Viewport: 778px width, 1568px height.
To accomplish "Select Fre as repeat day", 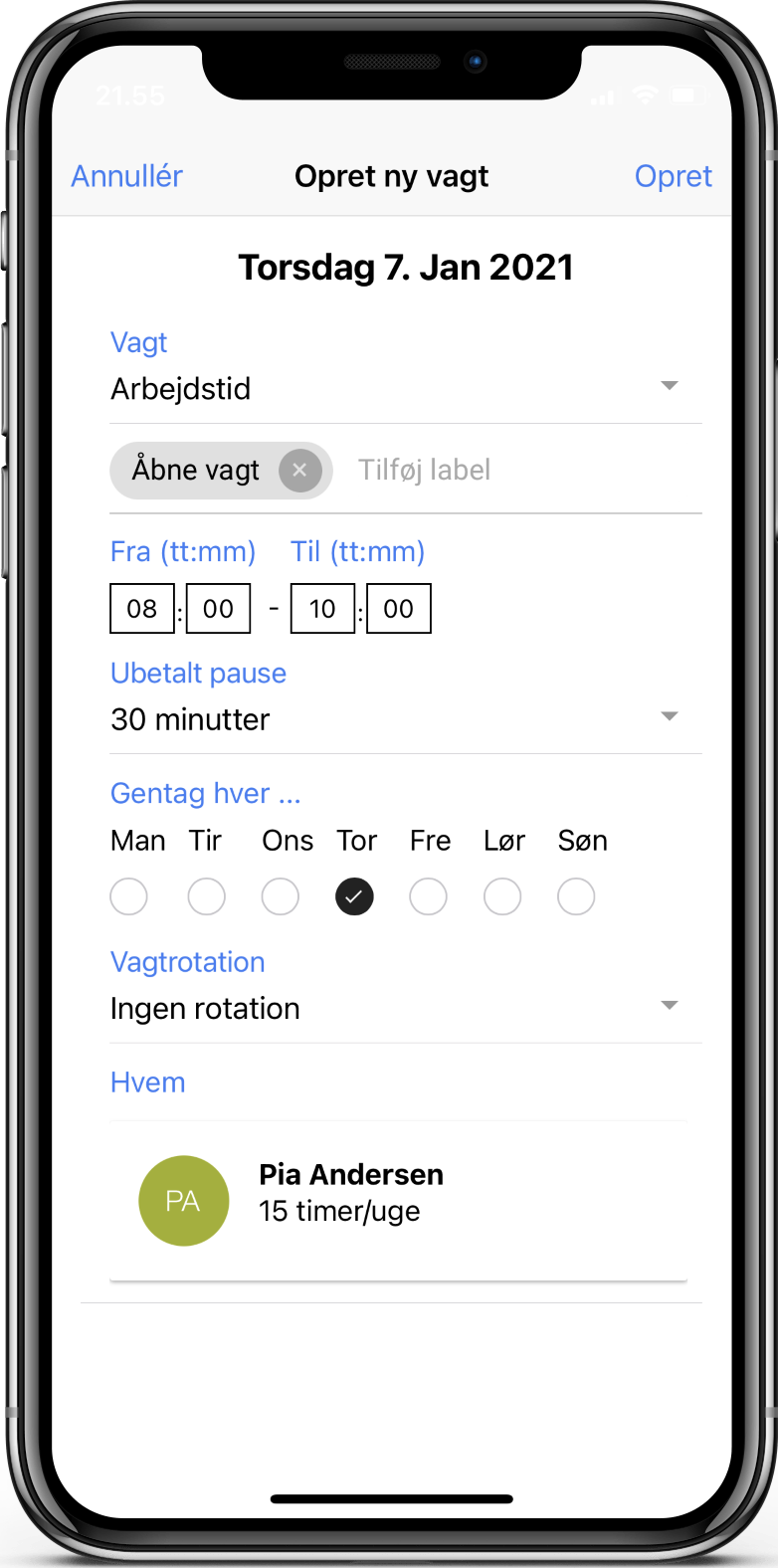I will (x=428, y=896).
